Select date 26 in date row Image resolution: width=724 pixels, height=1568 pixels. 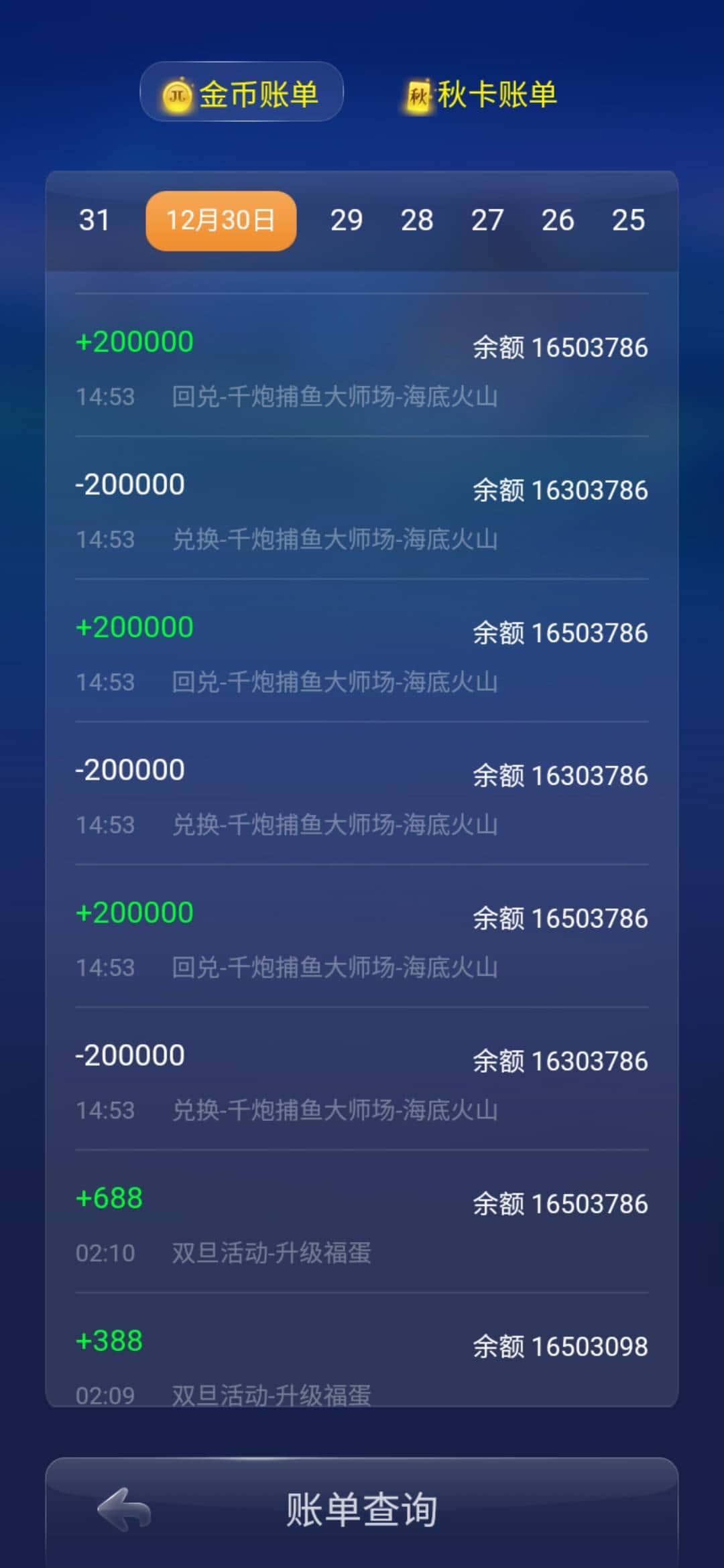[x=560, y=220]
